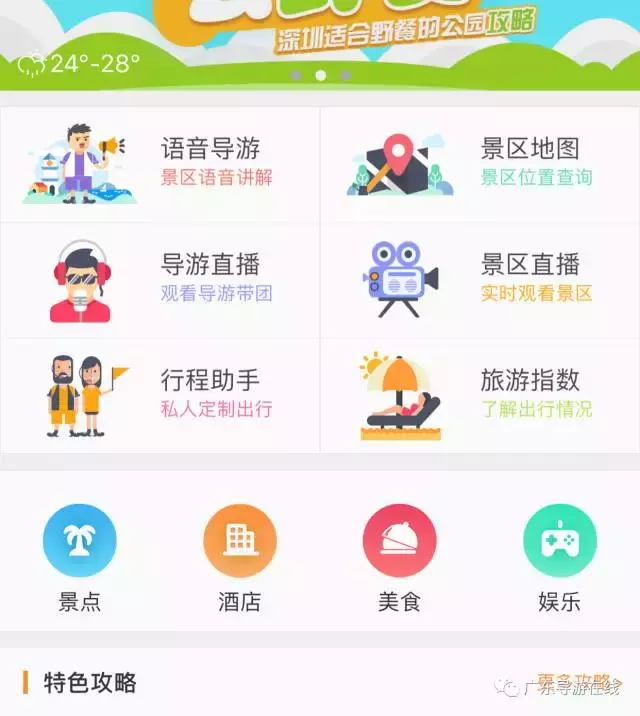640x716 pixels.
Task: Browse 酒店 hotels category
Action: (240, 557)
